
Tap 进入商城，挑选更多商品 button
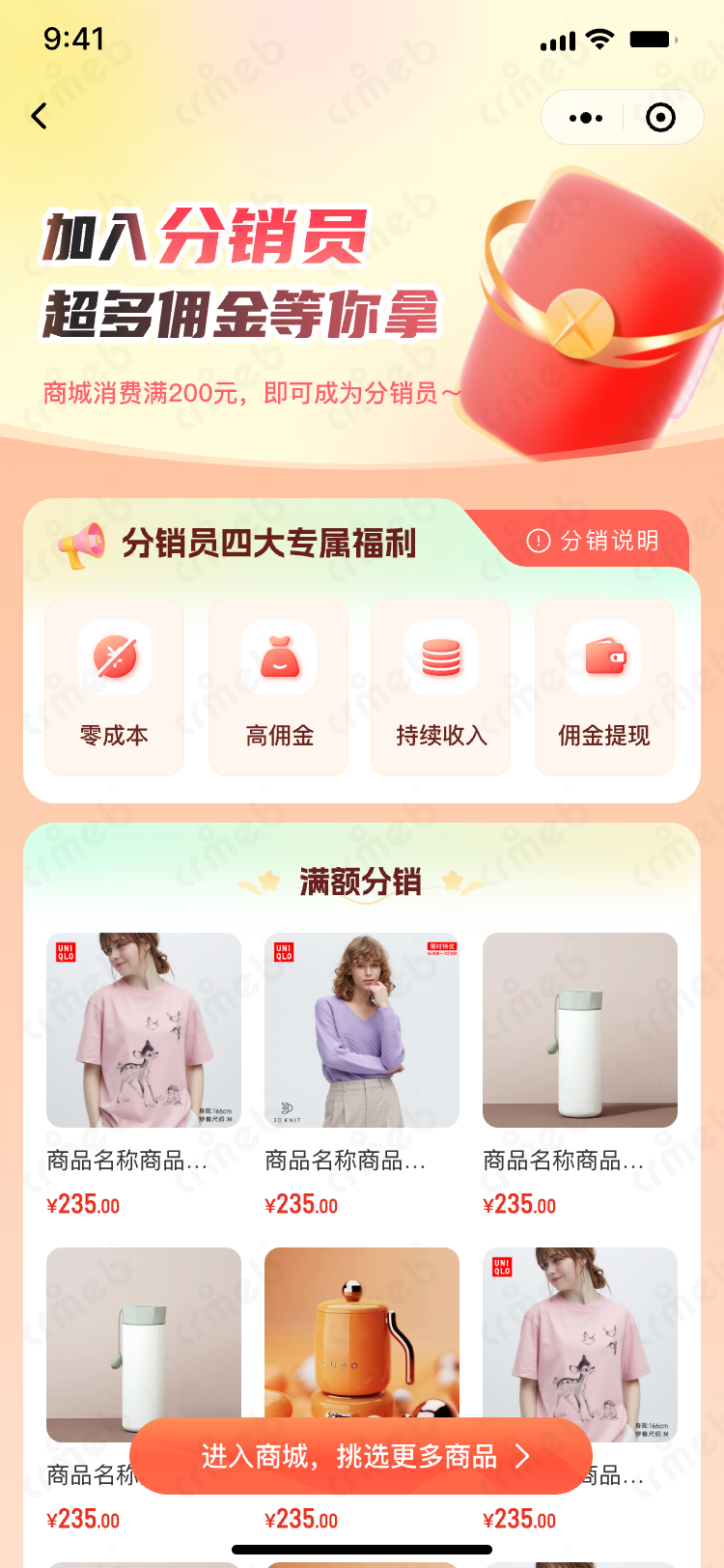click(x=361, y=1456)
